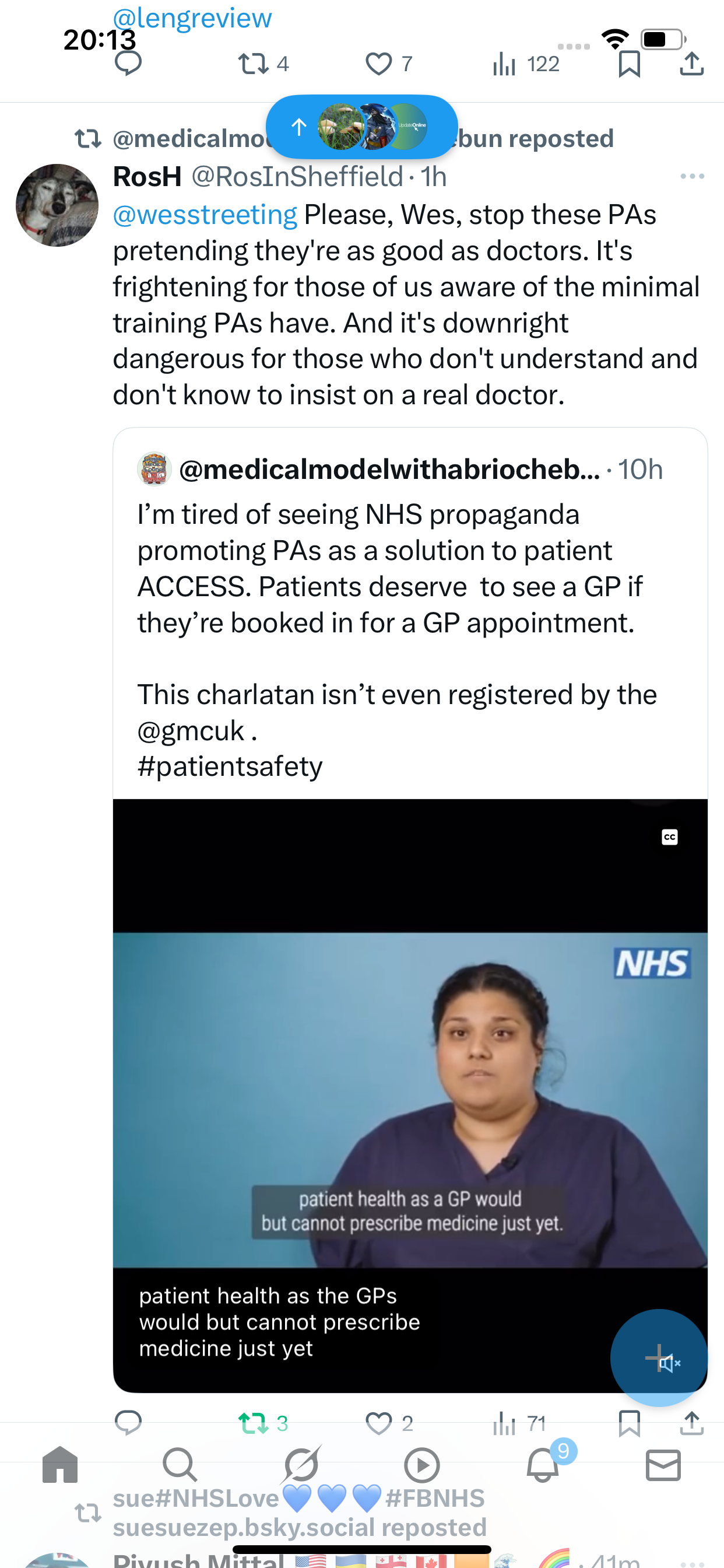Like the top post with 7 likes

pos(389,64)
